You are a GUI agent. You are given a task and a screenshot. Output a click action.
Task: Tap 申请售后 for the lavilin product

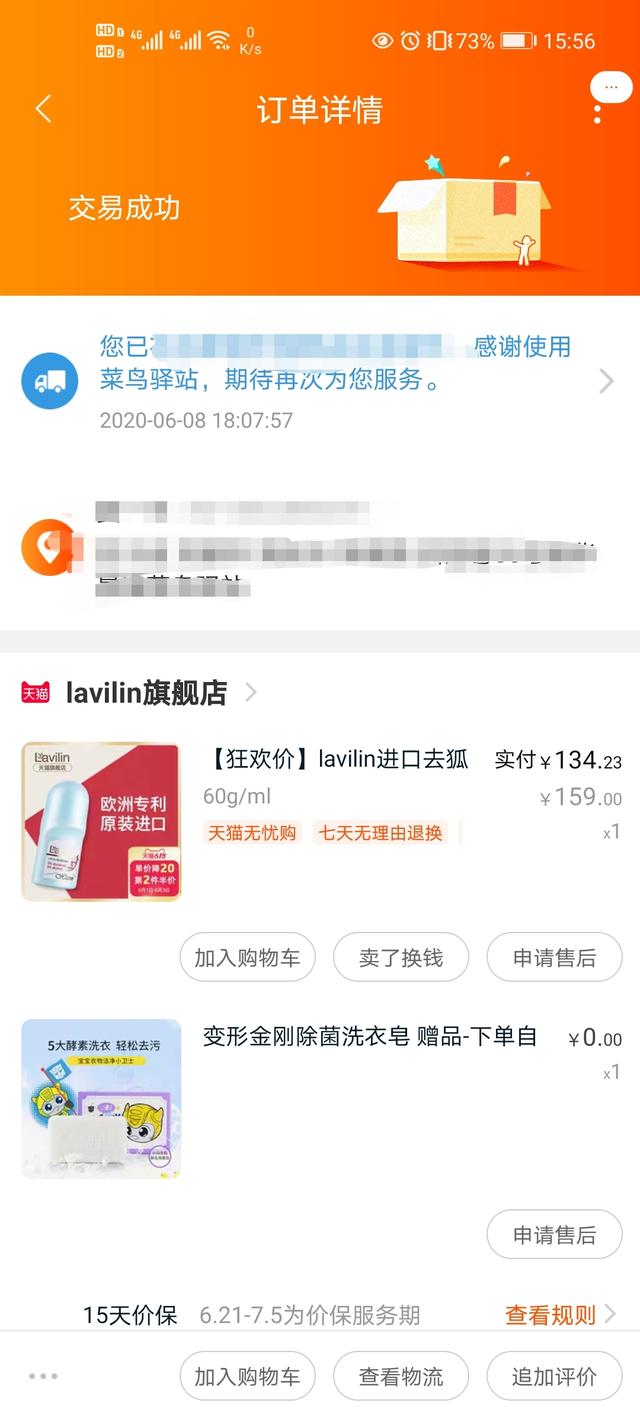tap(554, 958)
